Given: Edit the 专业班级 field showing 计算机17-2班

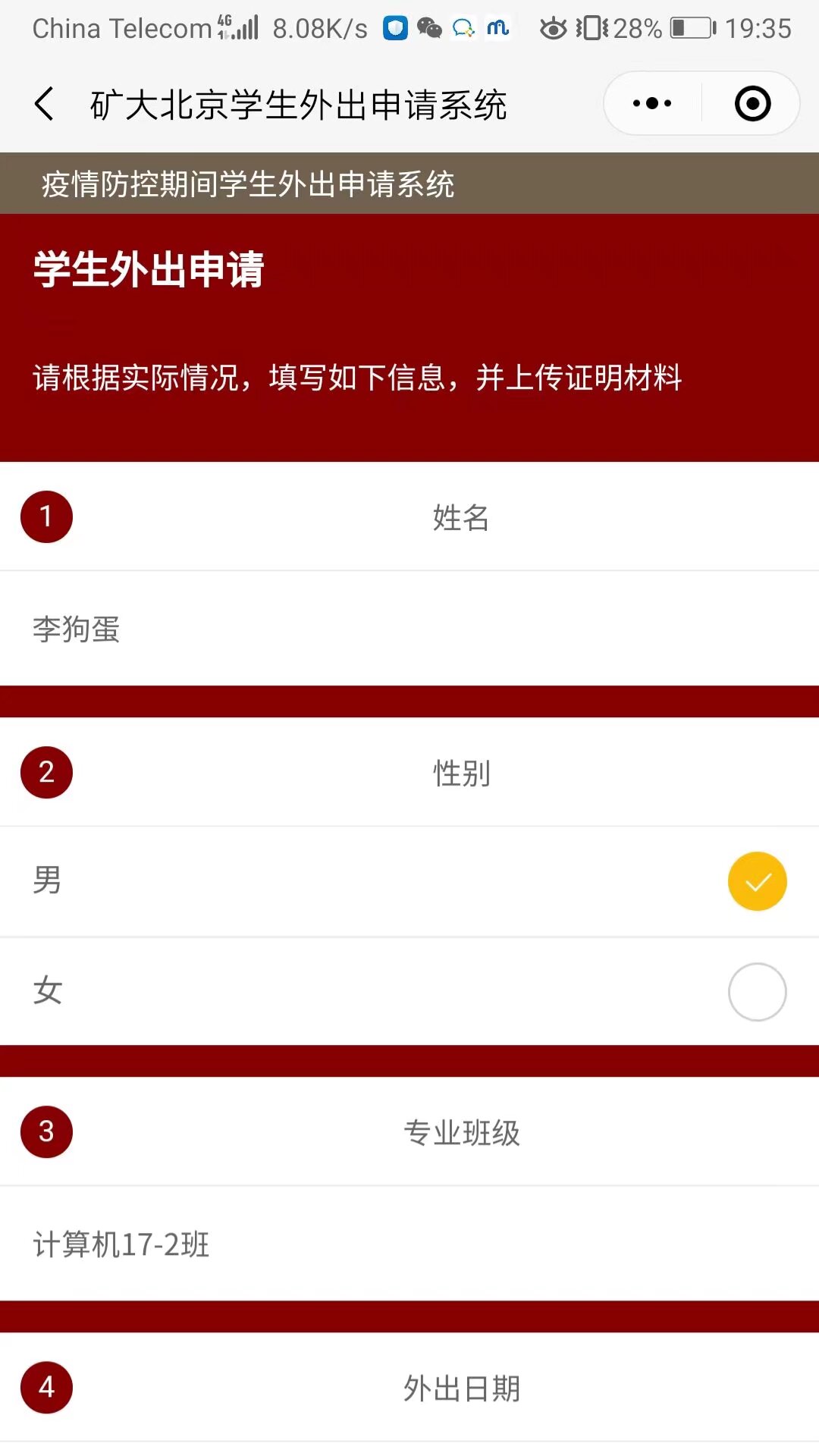Looking at the screenshot, I should pos(409,1244).
